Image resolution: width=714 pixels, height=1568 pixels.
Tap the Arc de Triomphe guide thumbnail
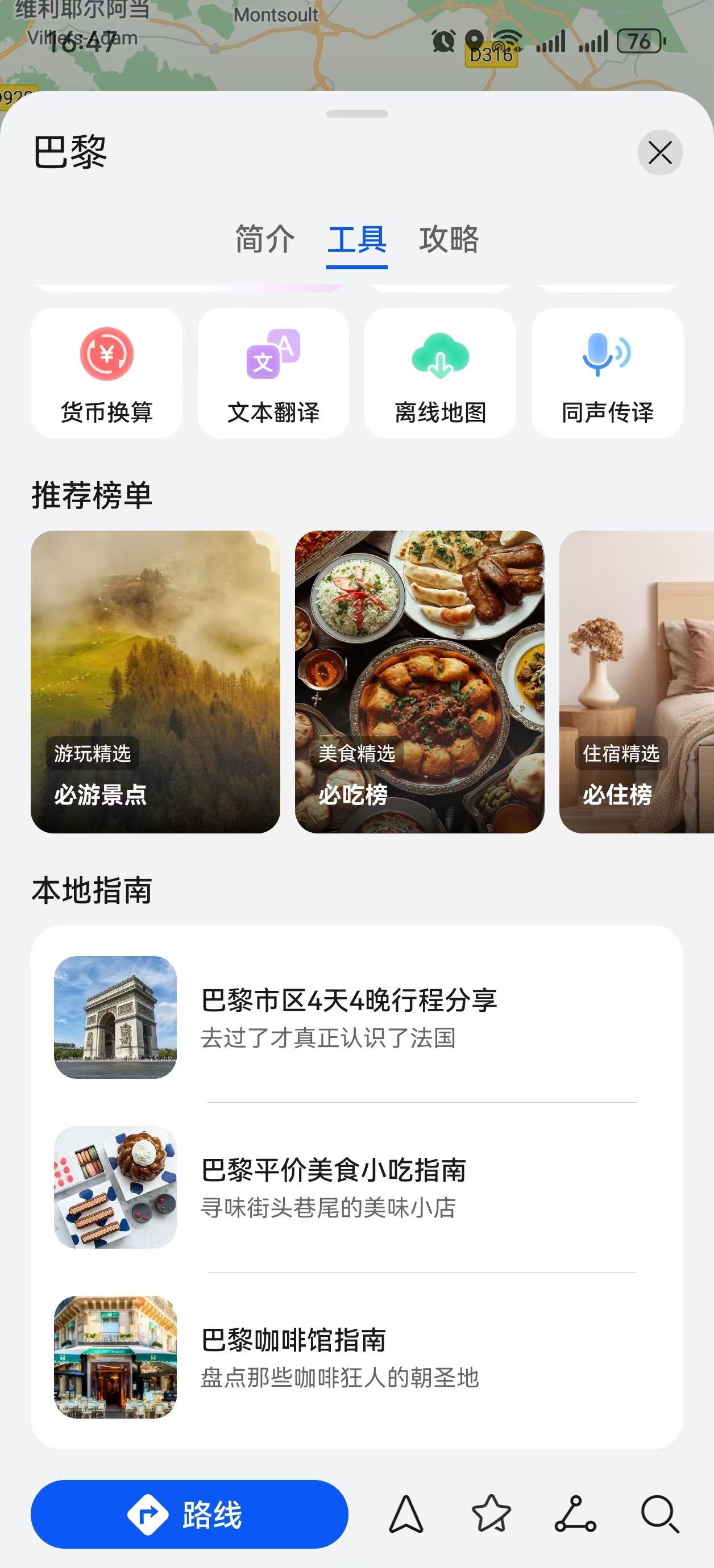point(115,1017)
